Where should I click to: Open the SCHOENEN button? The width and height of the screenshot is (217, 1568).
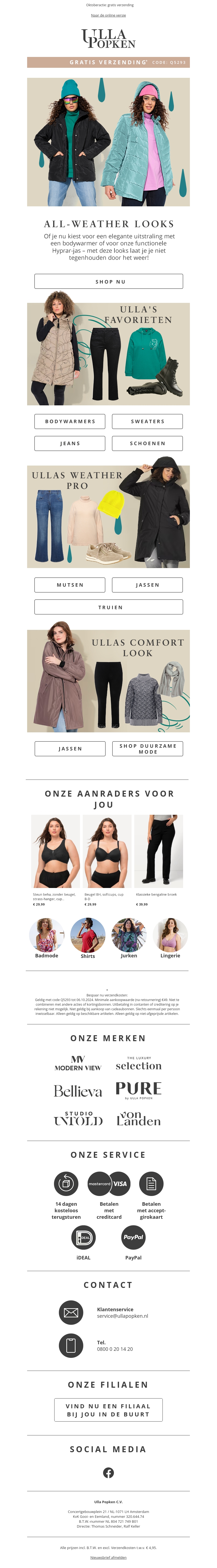click(x=148, y=443)
